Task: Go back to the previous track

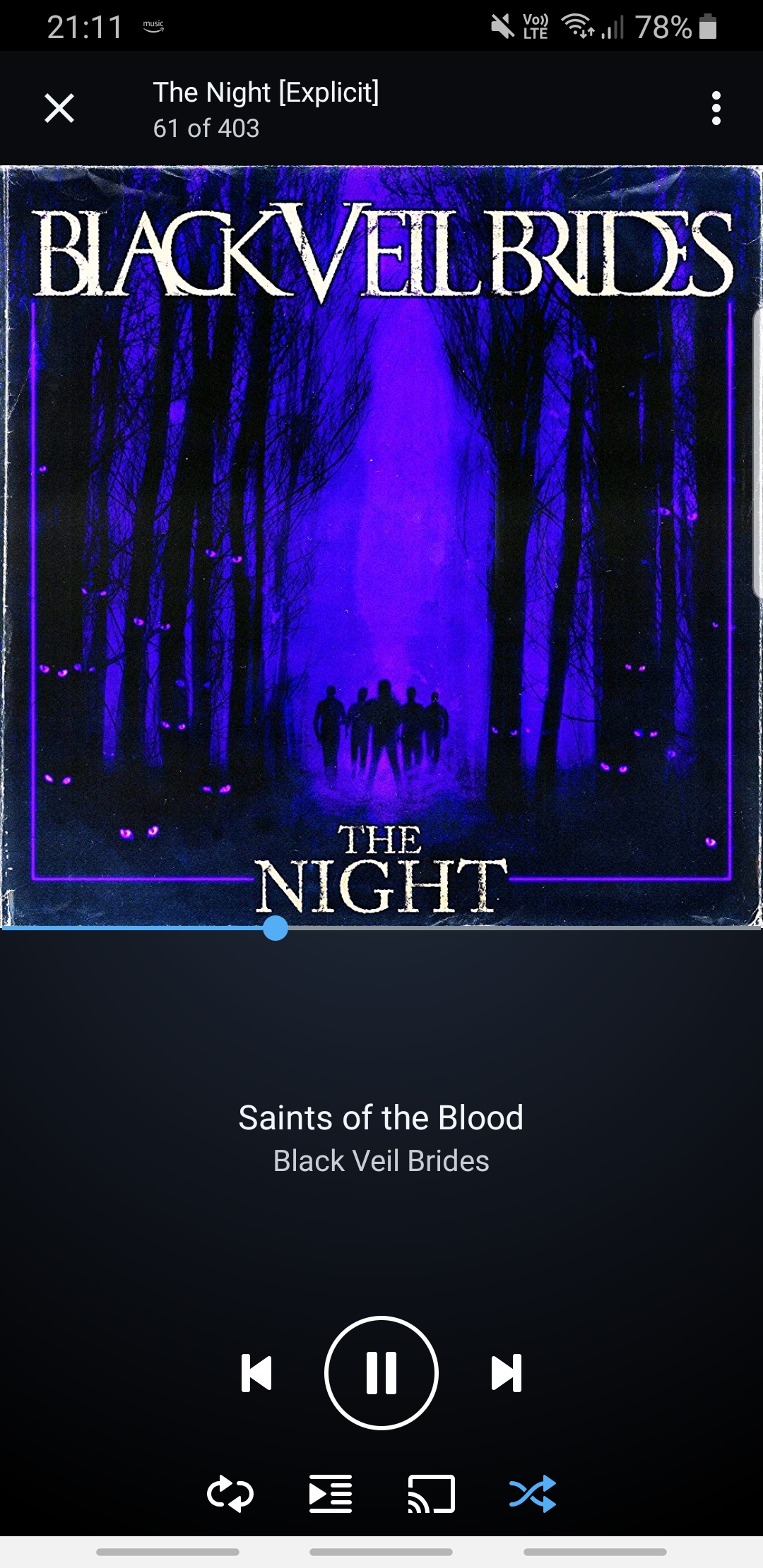Action: 256,1372
